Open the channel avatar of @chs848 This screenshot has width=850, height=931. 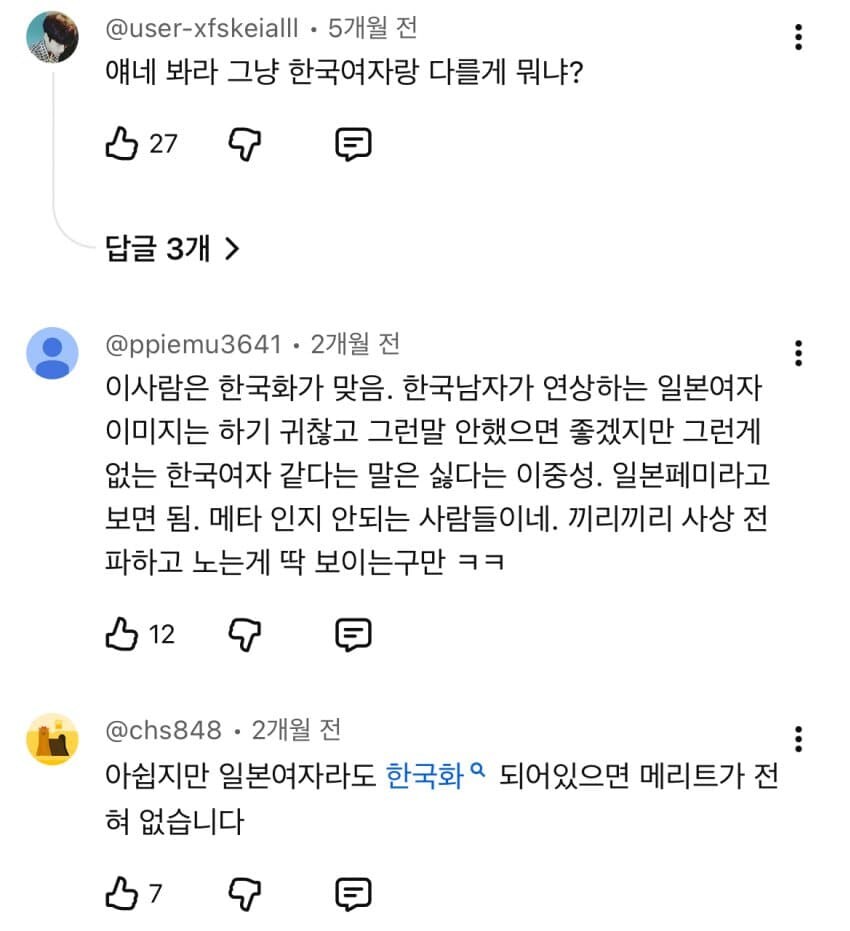click(52, 740)
